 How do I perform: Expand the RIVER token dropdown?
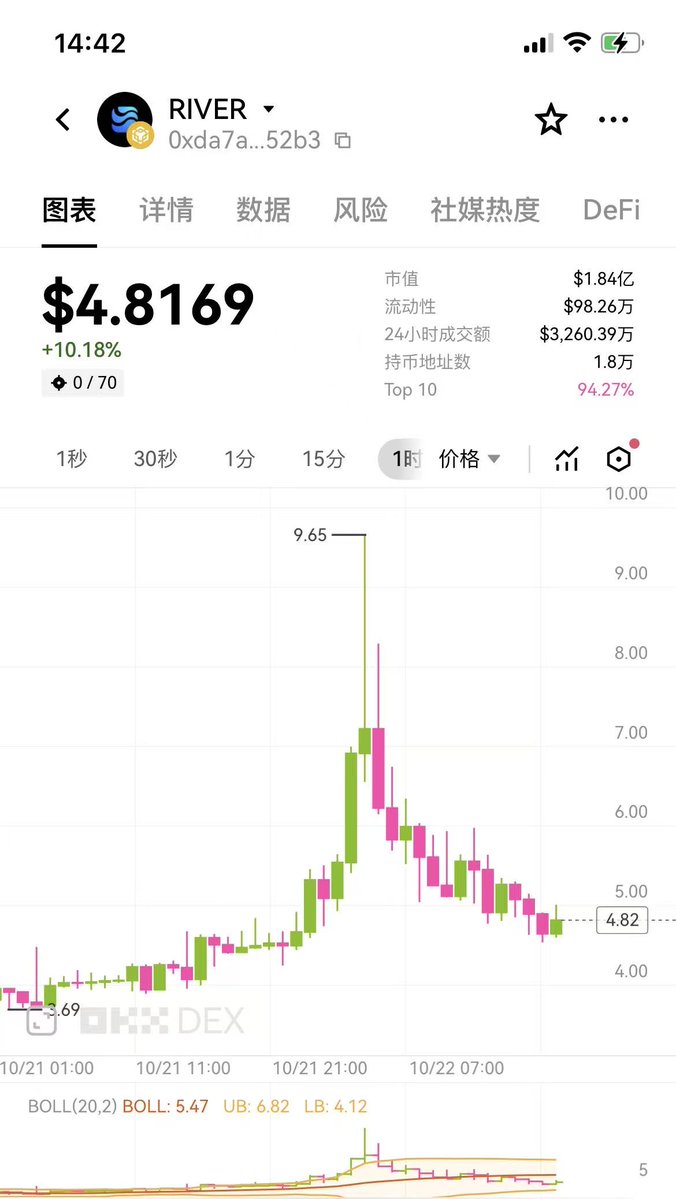pos(268,109)
